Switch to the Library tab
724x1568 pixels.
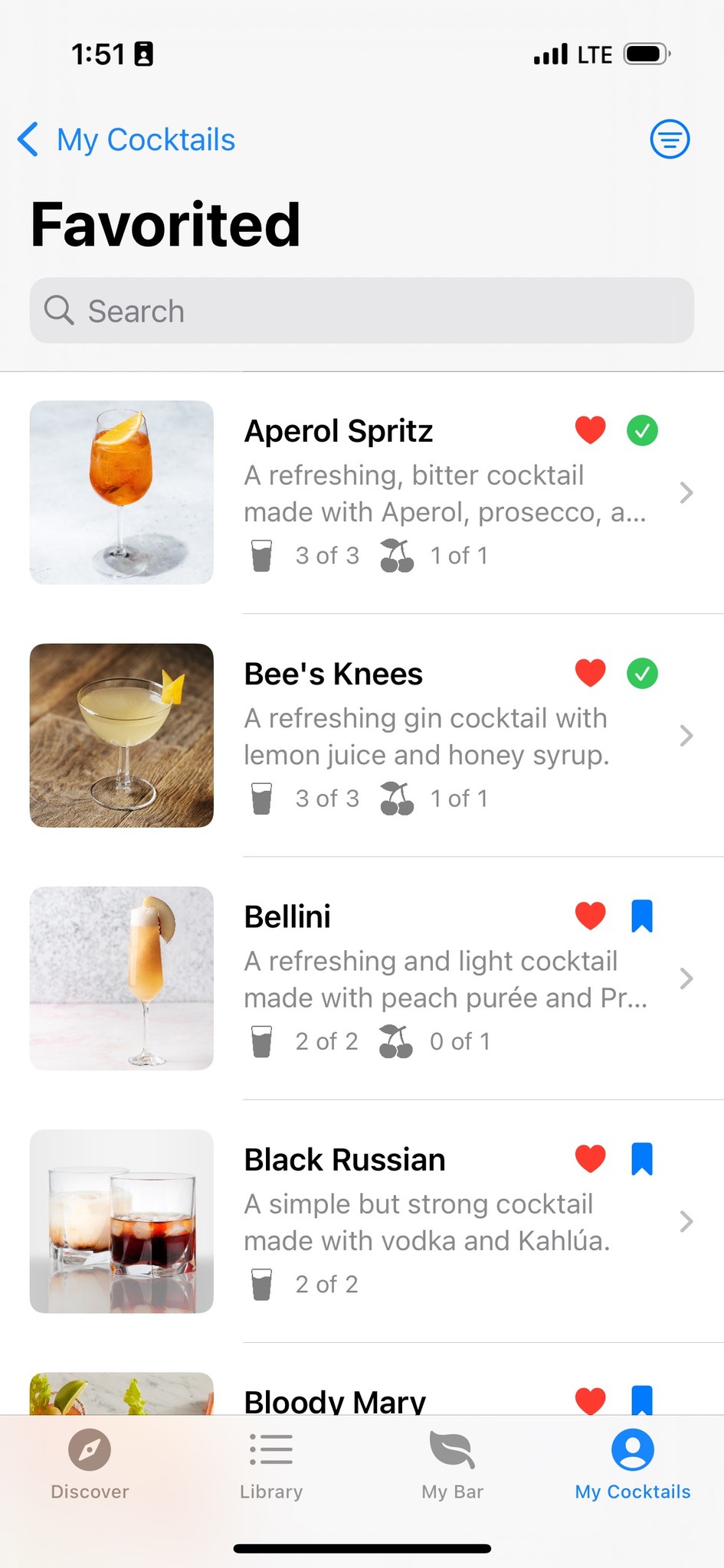tap(271, 1464)
